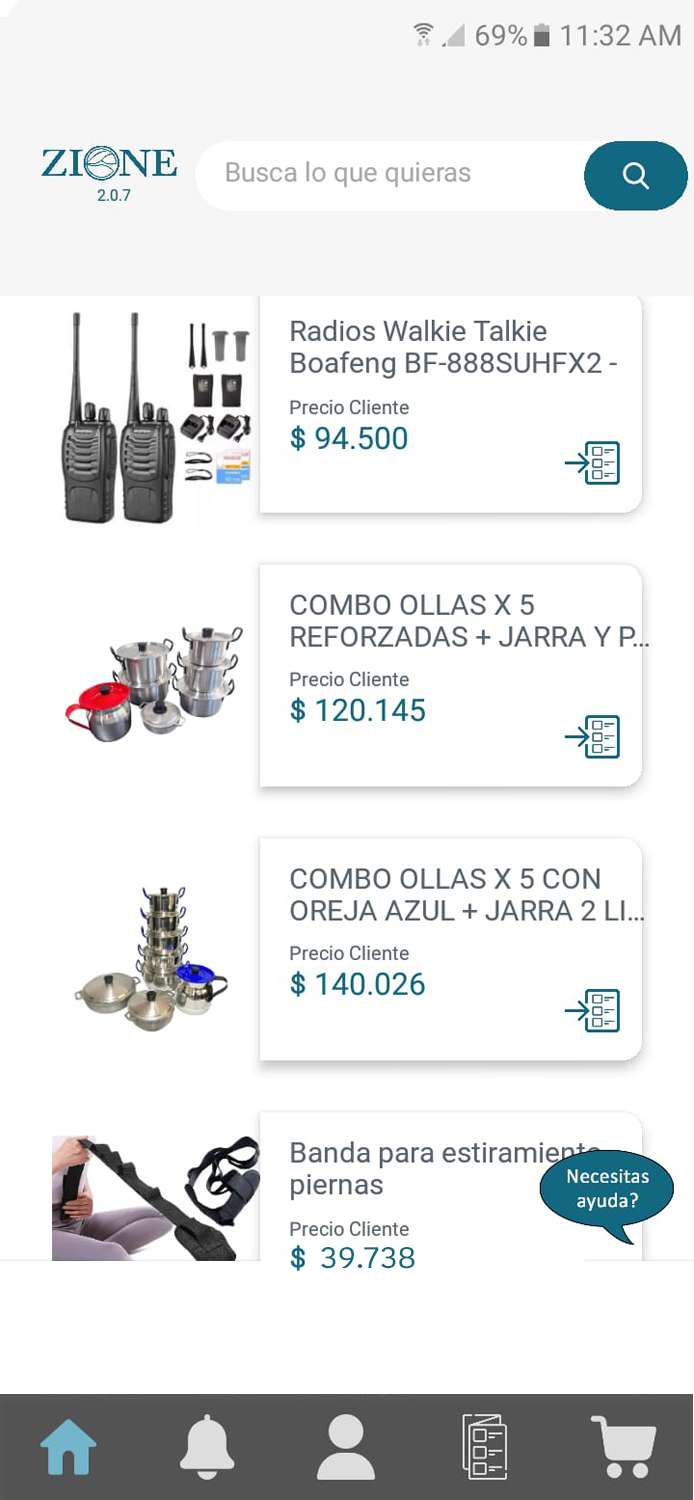
Task: Add Radios Walkie Talkie to the list
Action: 593,463
